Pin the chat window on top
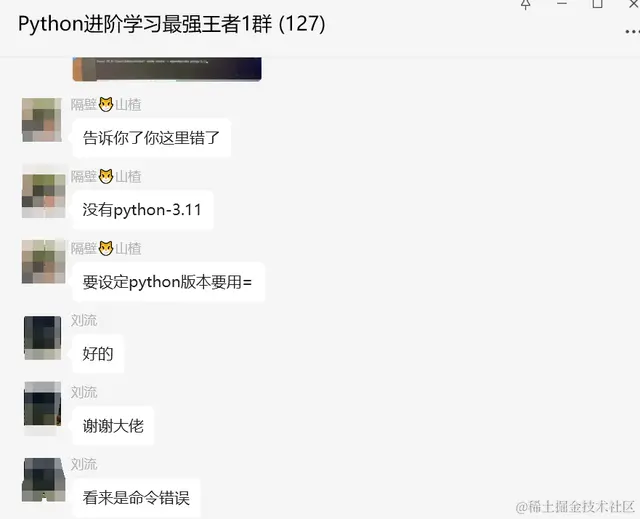Screen dimensions: 640x519 526,4
